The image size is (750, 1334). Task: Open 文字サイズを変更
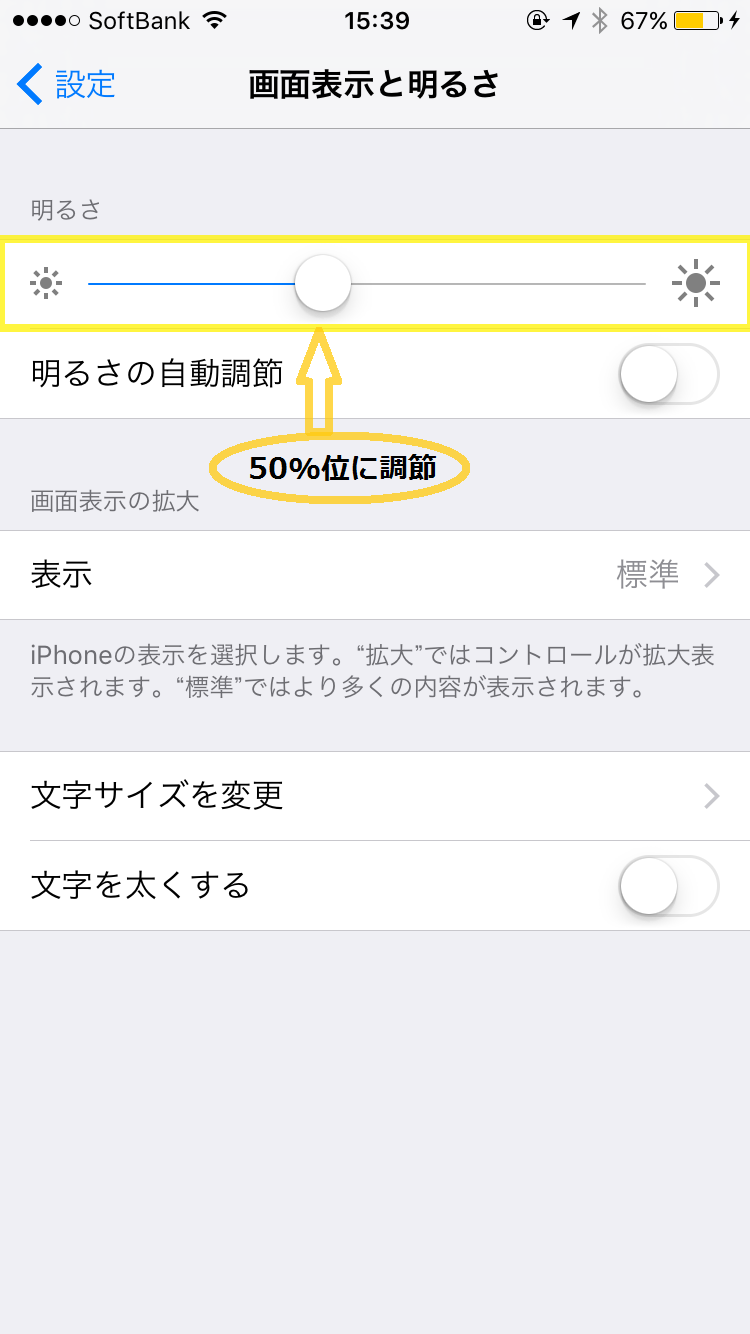[x=375, y=796]
